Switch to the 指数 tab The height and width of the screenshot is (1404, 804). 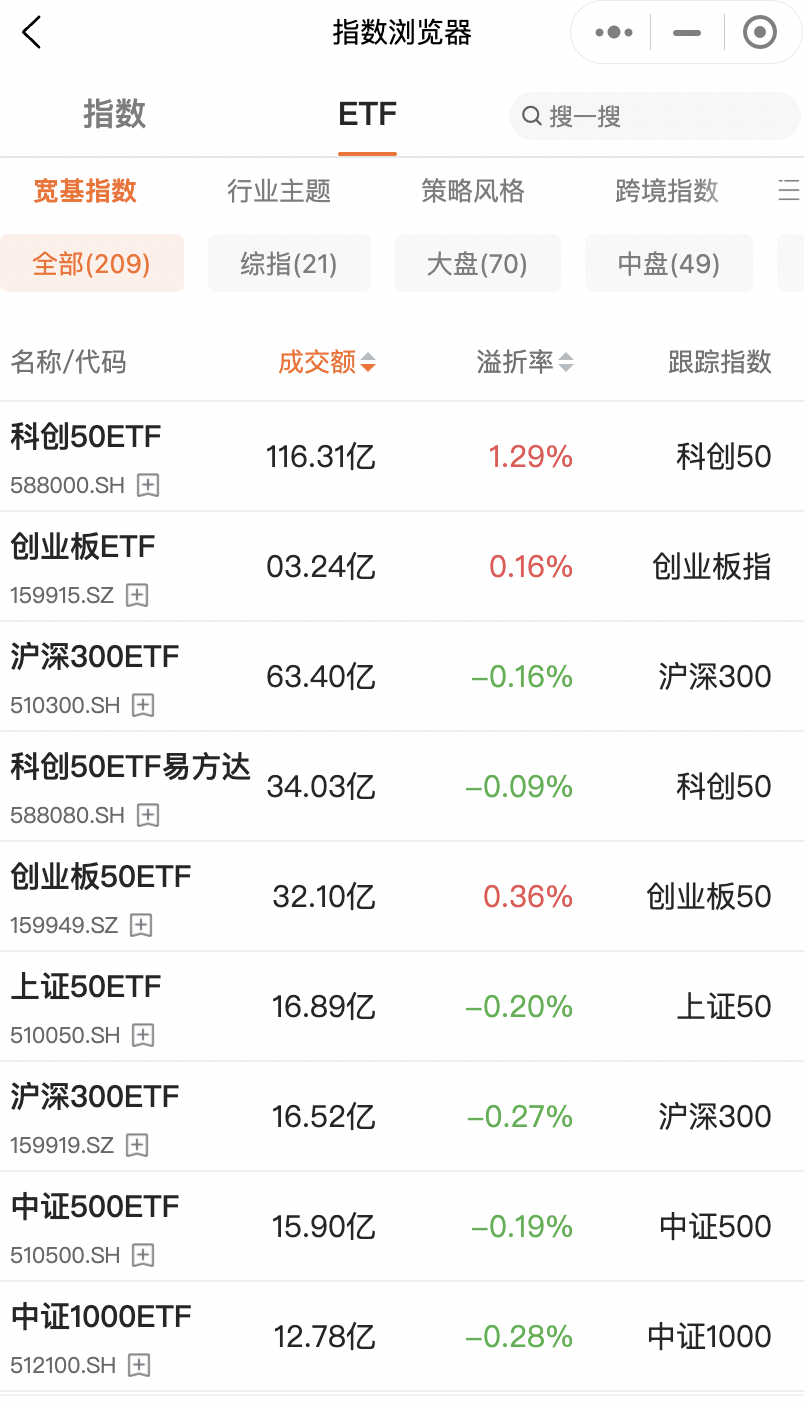click(114, 114)
